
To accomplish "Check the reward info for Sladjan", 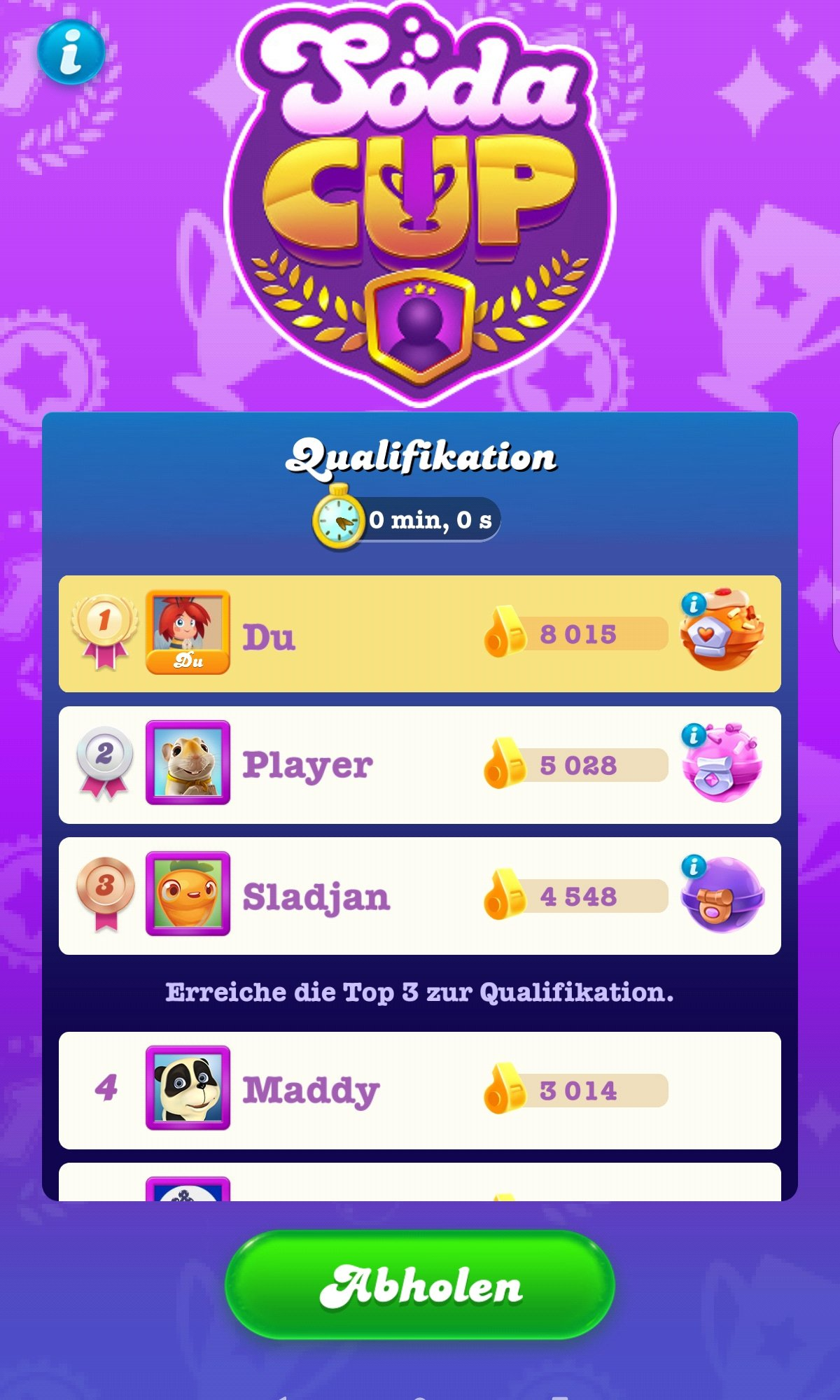I will (x=694, y=866).
